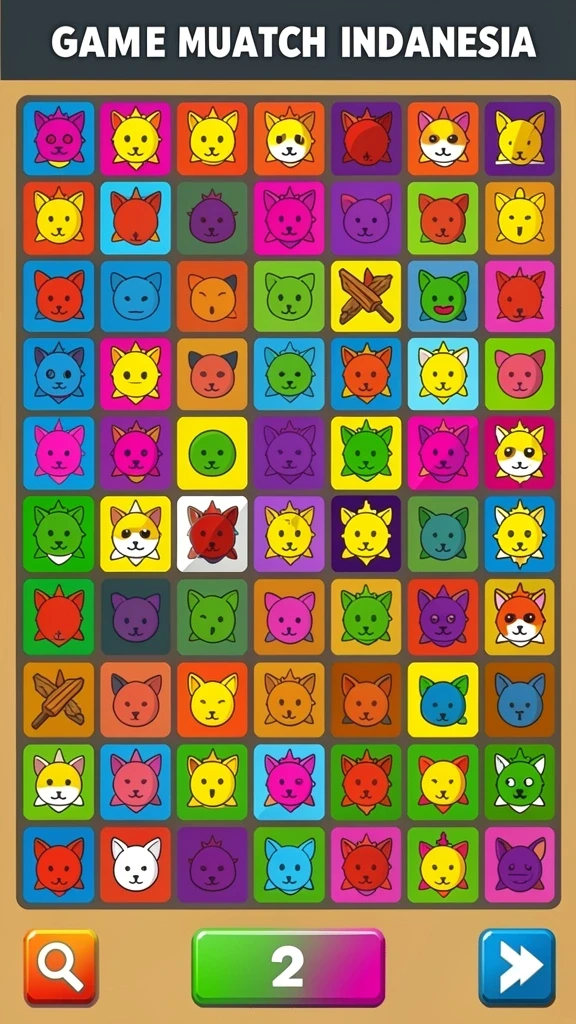This screenshot has height=1024, width=576.
Task: Select the blue cat on brown tile
Action: [520, 700]
